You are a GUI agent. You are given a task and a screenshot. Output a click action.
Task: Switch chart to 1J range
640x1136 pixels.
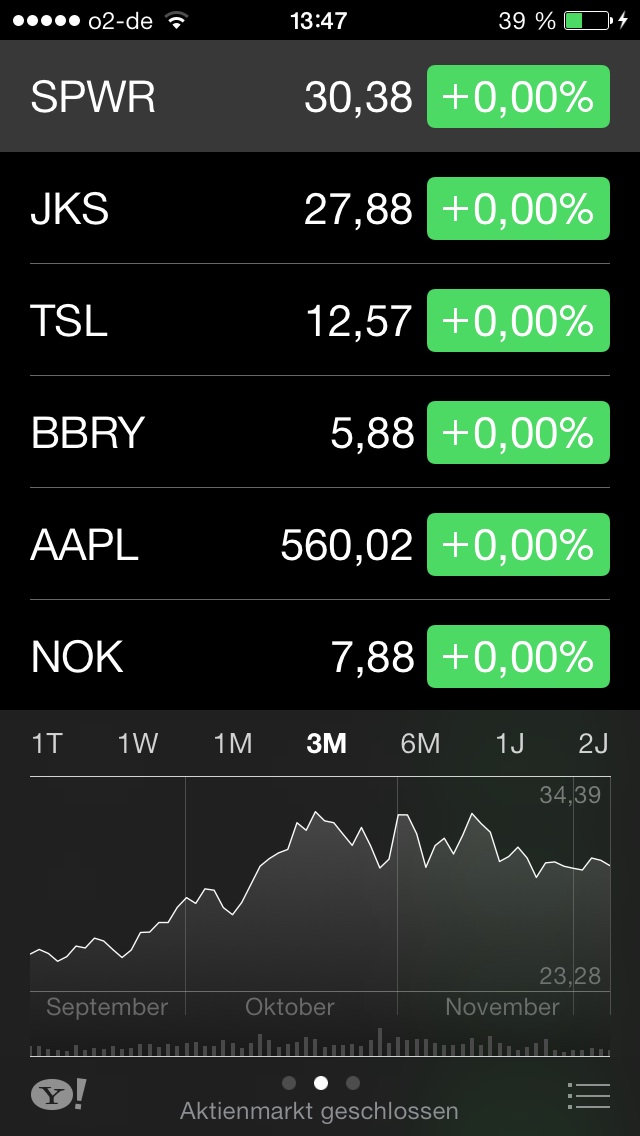point(510,743)
